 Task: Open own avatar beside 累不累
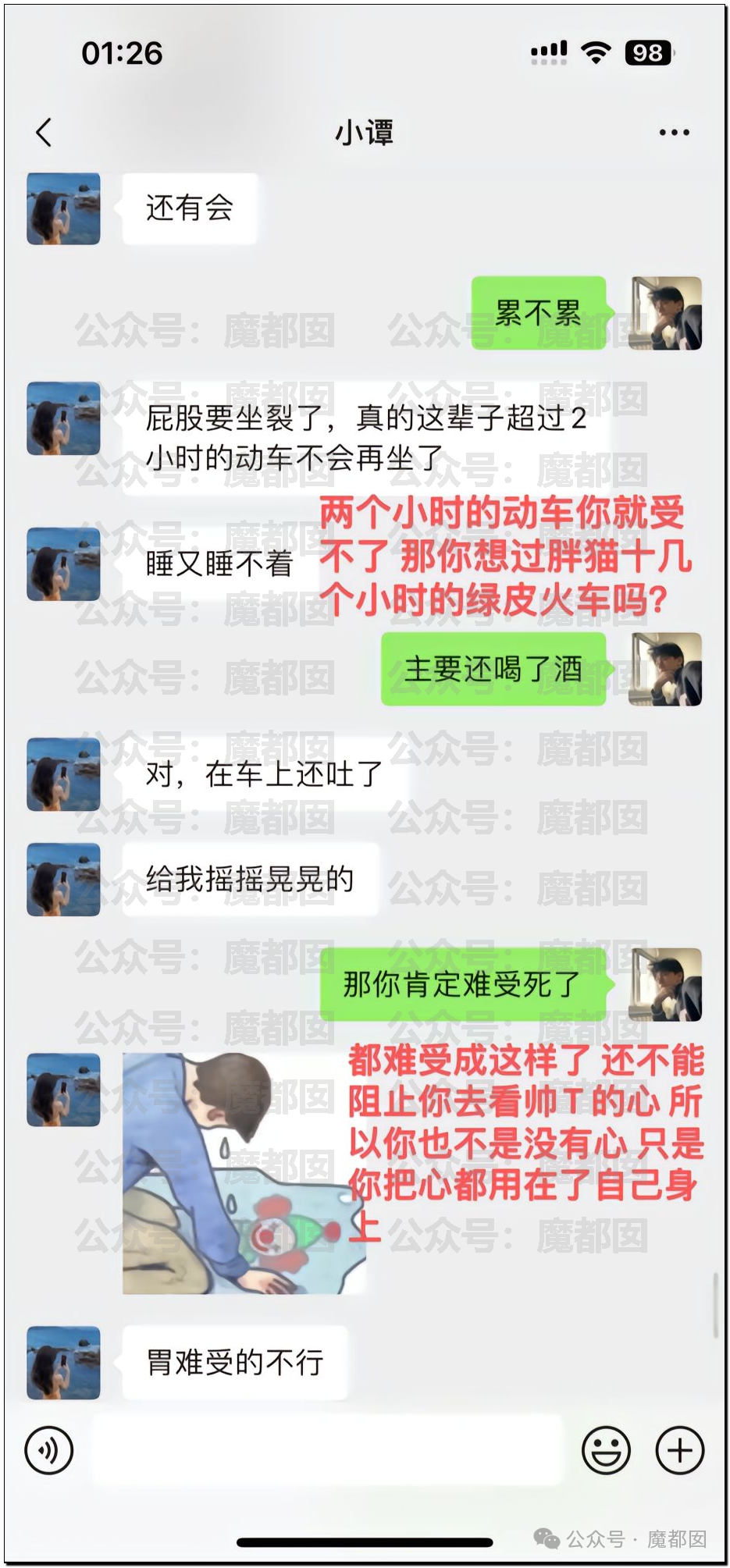pyautogui.click(x=666, y=313)
